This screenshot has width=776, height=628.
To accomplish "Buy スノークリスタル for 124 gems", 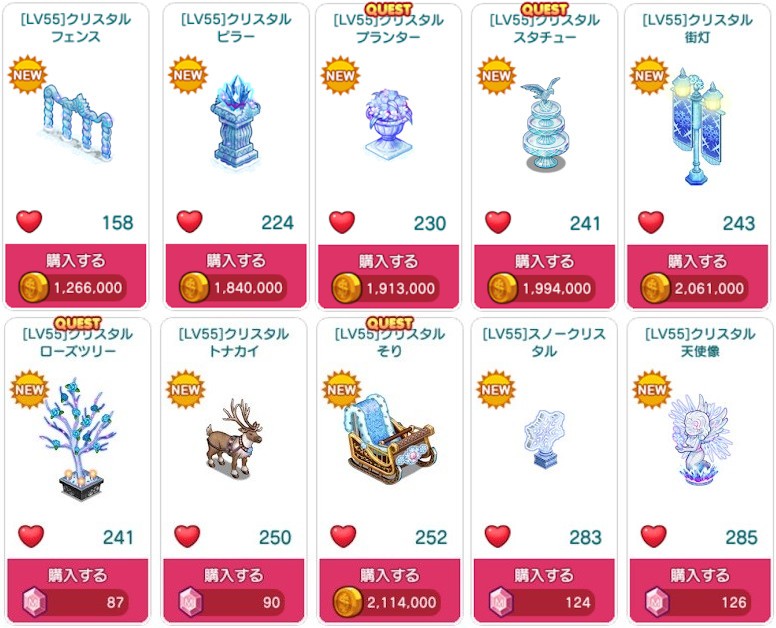I will coord(545,591).
